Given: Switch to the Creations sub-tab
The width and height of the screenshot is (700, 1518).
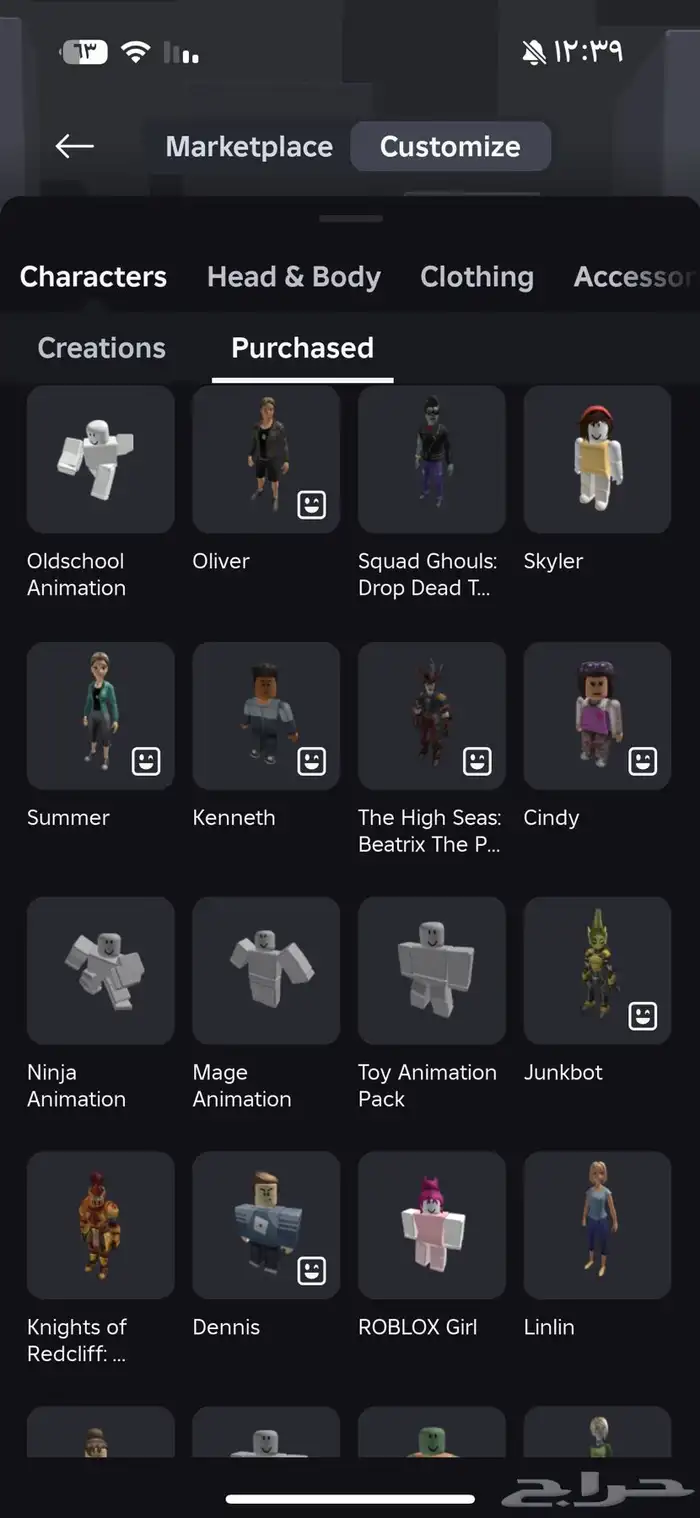Looking at the screenshot, I should coord(101,348).
